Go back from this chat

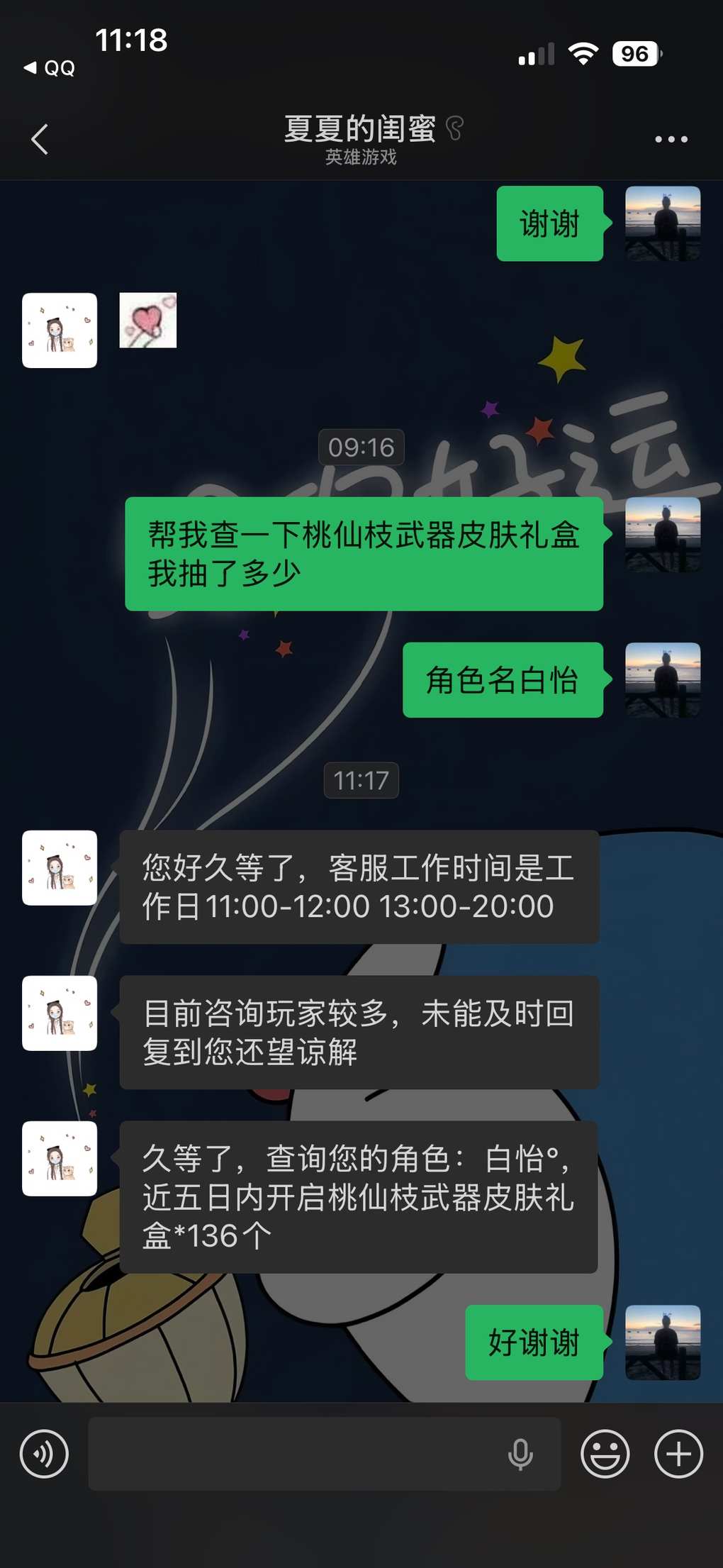(x=40, y=139)
